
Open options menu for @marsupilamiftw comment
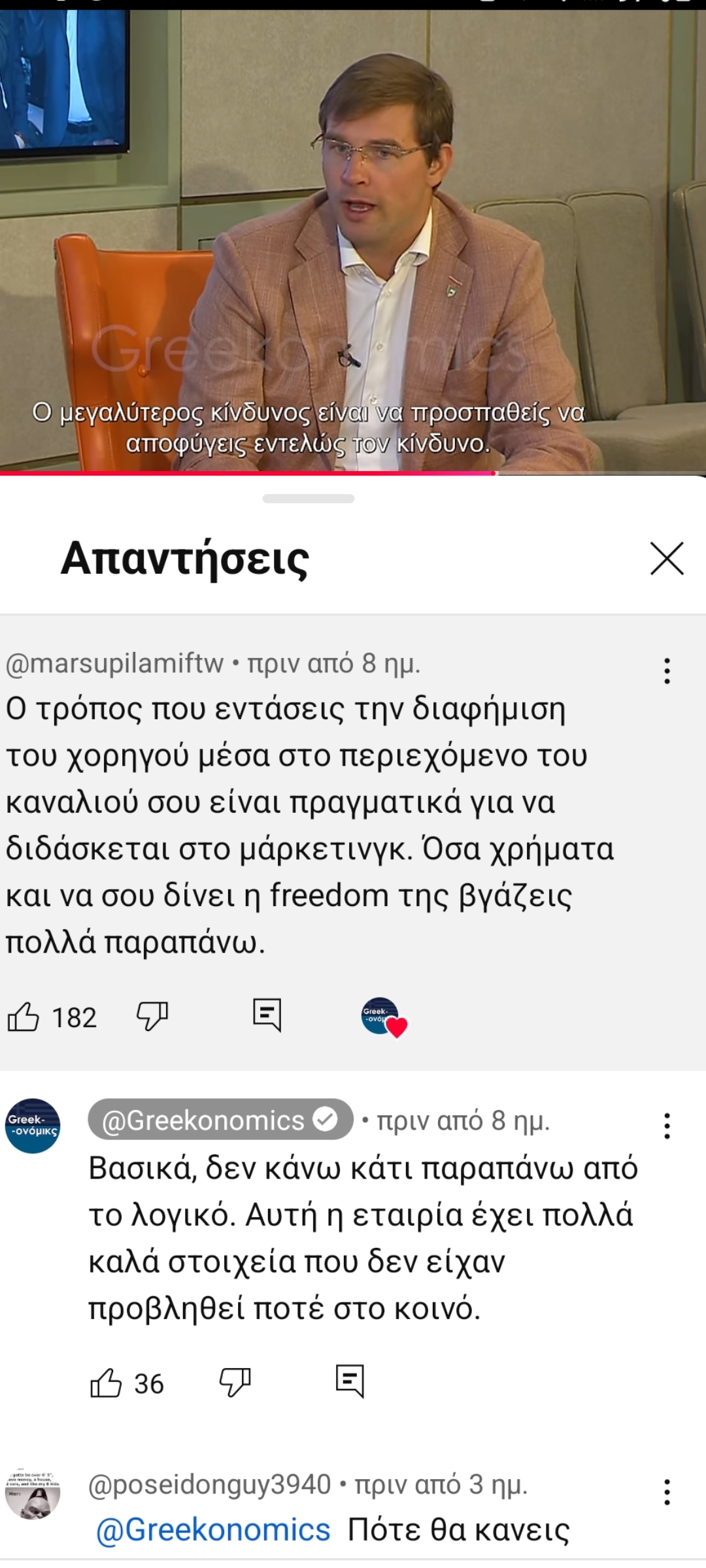(x=667, y=671)
